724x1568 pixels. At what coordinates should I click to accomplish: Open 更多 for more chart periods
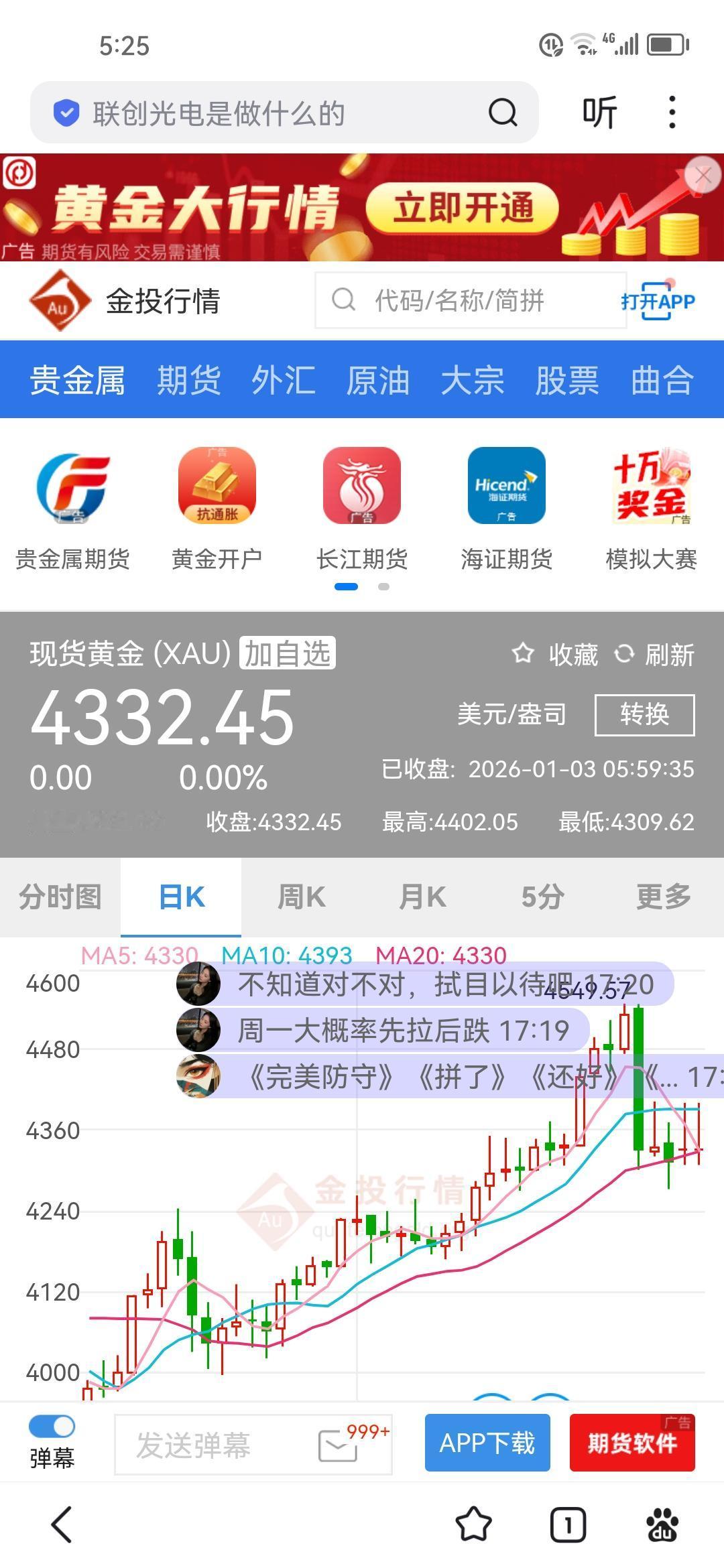663,896
